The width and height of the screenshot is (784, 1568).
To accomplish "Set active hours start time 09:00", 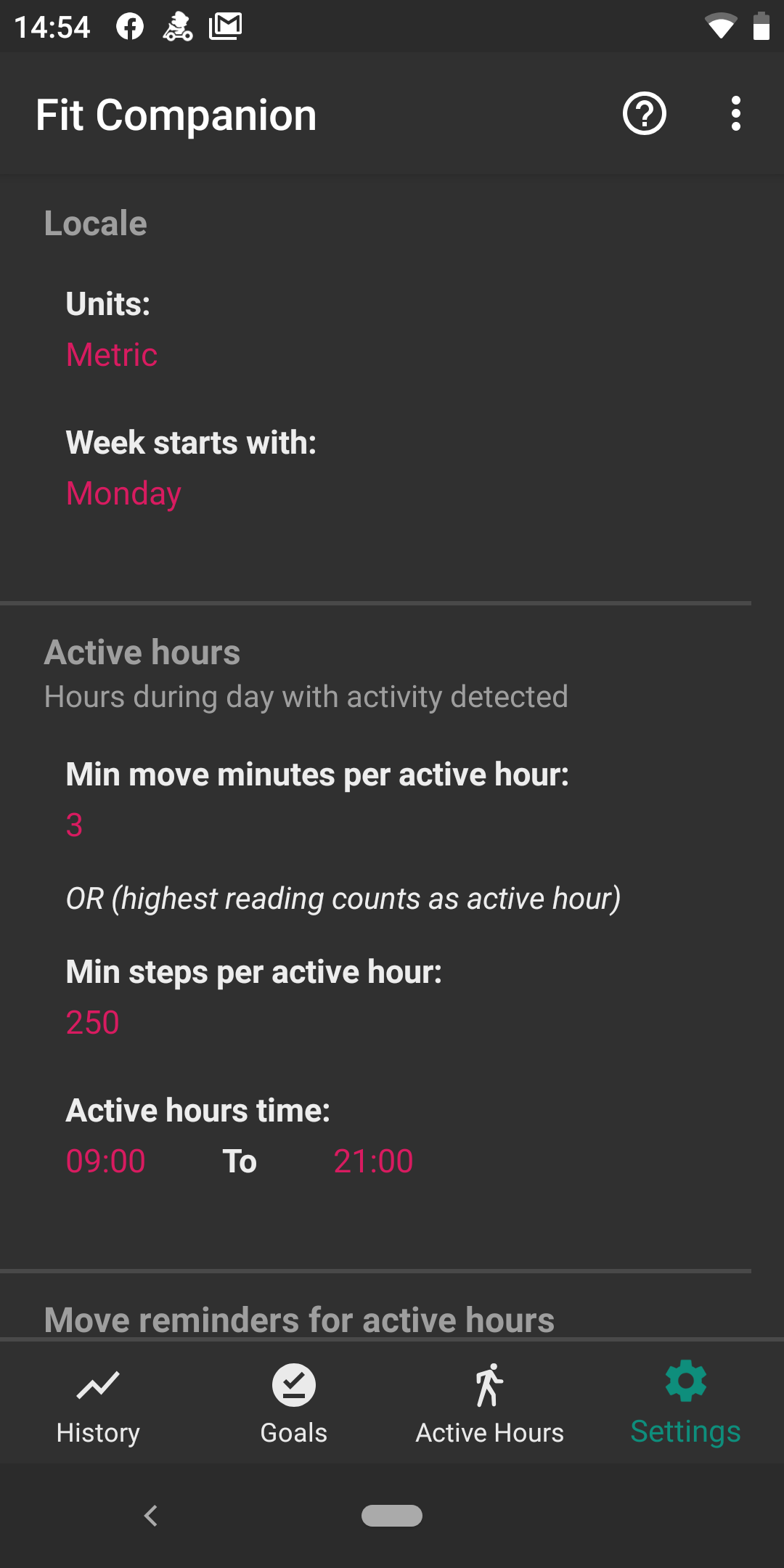I will click(x=106, y=1161).
